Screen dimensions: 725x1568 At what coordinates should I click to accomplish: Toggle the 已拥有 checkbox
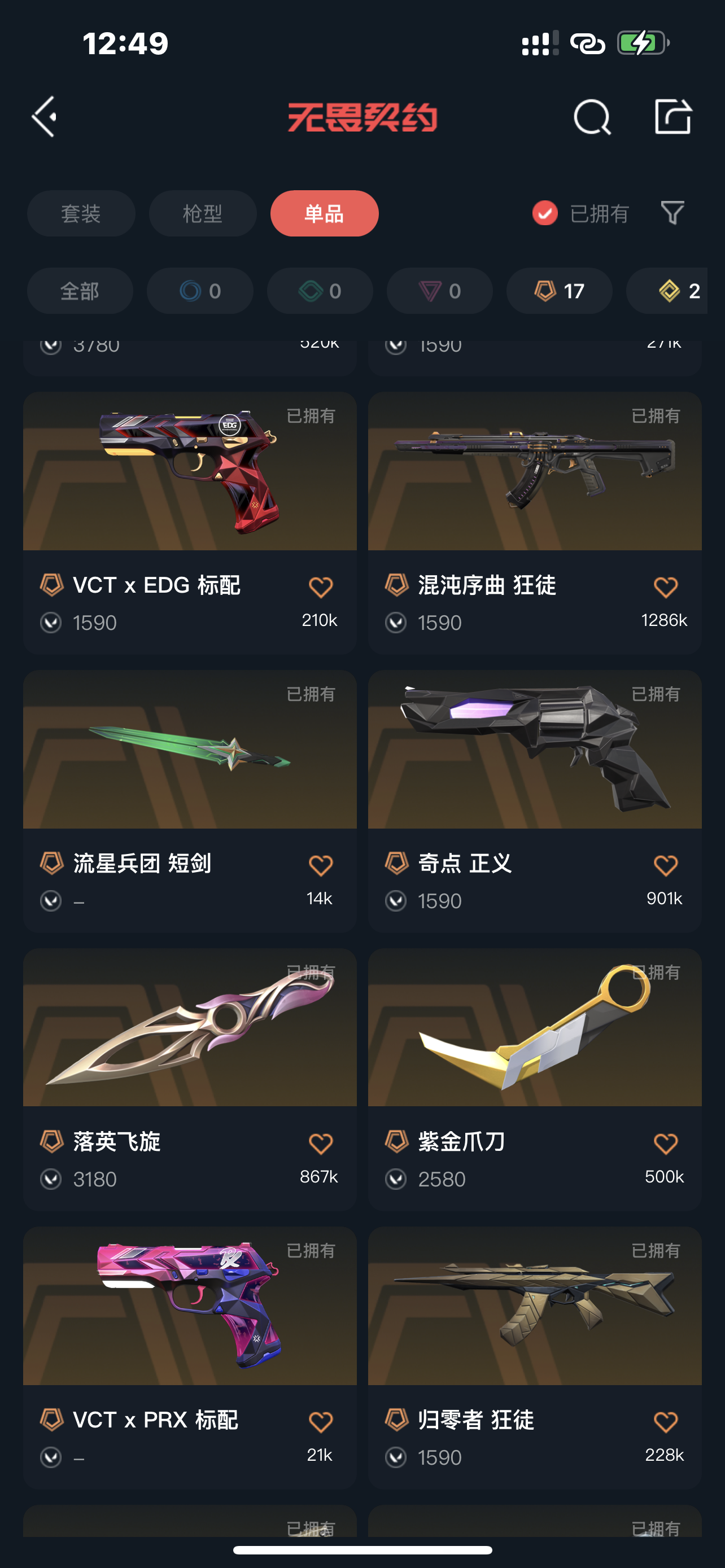click(545, 213)
